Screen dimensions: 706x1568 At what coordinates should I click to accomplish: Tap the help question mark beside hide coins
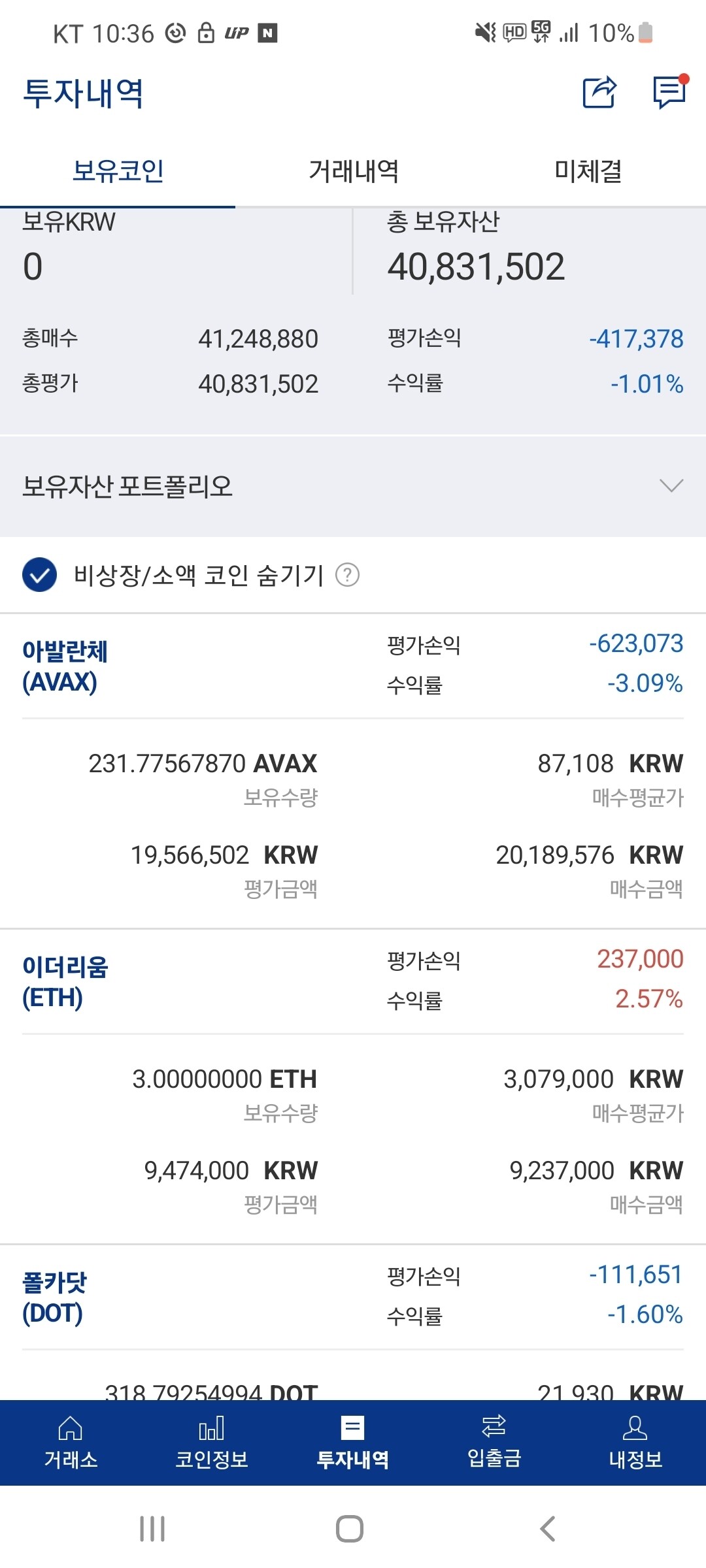348,576
